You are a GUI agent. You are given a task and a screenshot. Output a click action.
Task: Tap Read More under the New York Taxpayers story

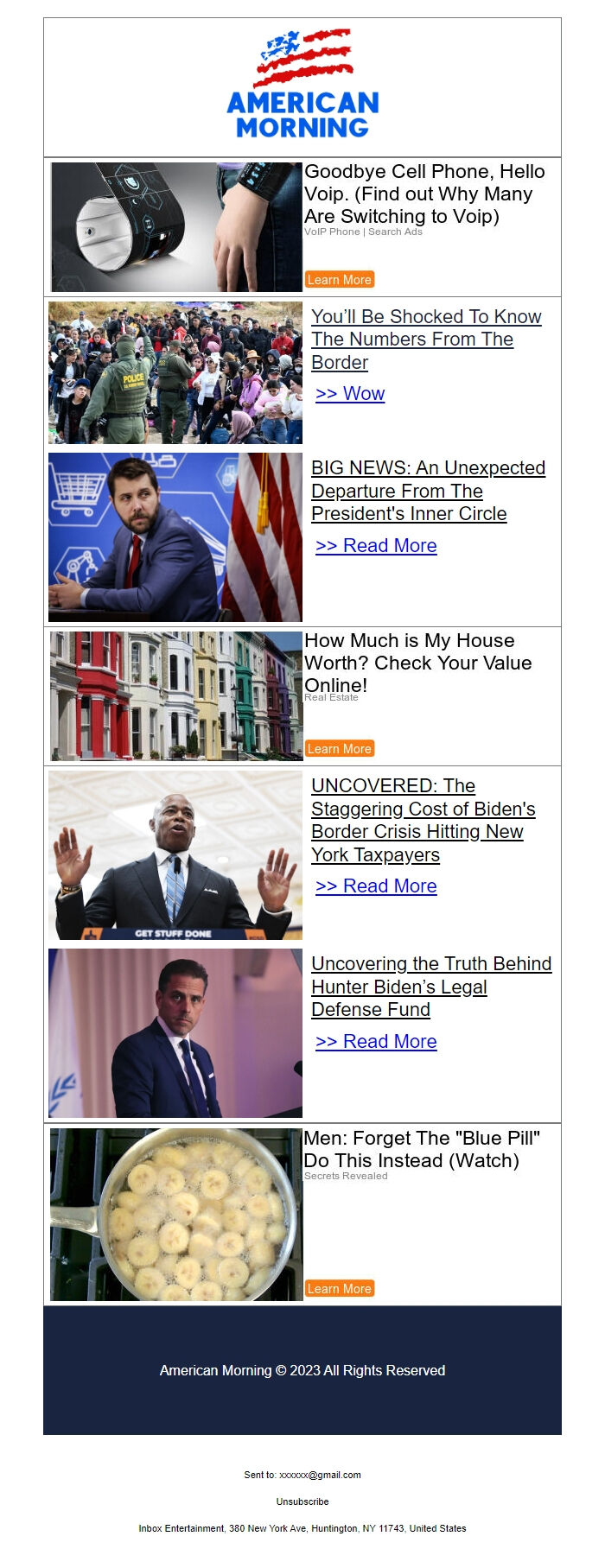(x=376, y=886)
